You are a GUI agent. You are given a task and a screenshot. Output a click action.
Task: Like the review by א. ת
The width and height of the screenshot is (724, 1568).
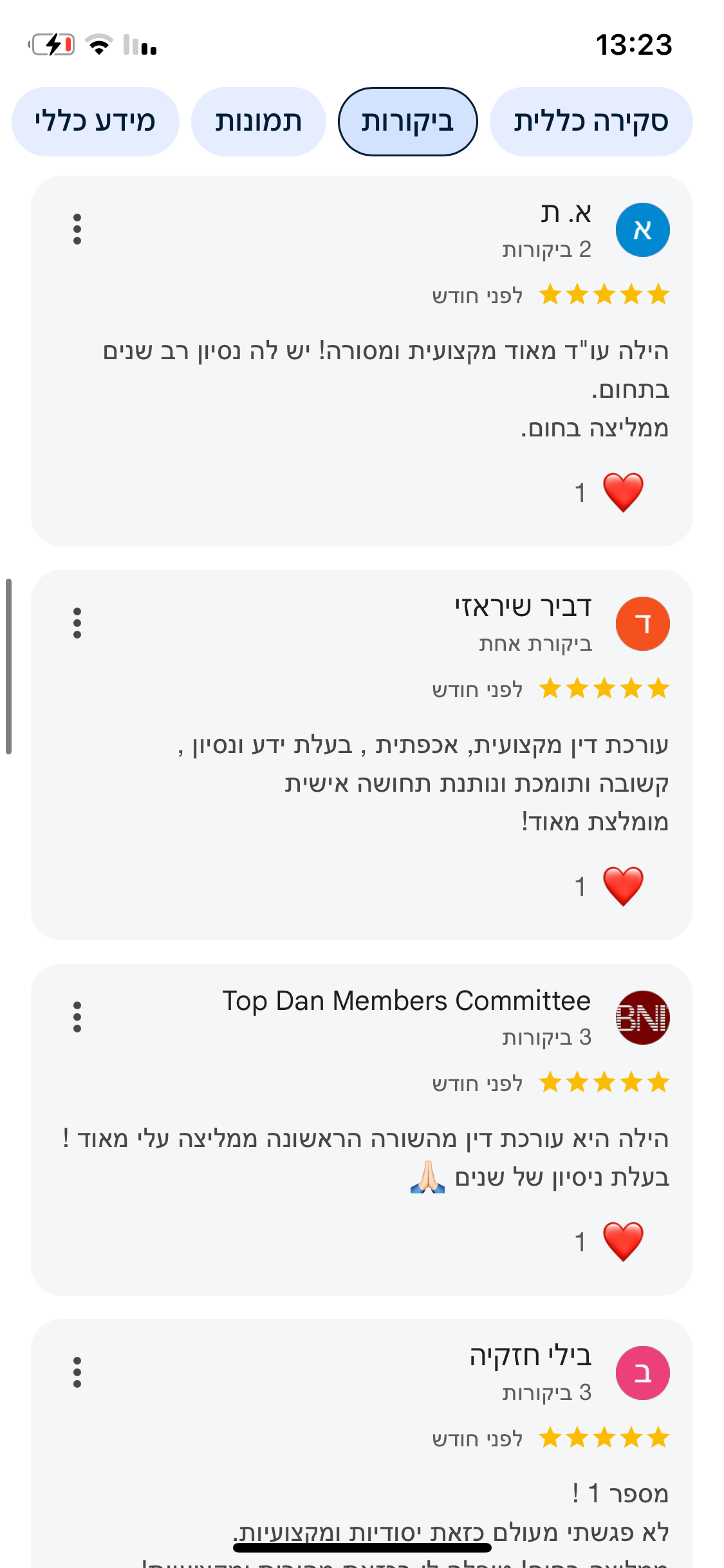[x=622, y=492]
